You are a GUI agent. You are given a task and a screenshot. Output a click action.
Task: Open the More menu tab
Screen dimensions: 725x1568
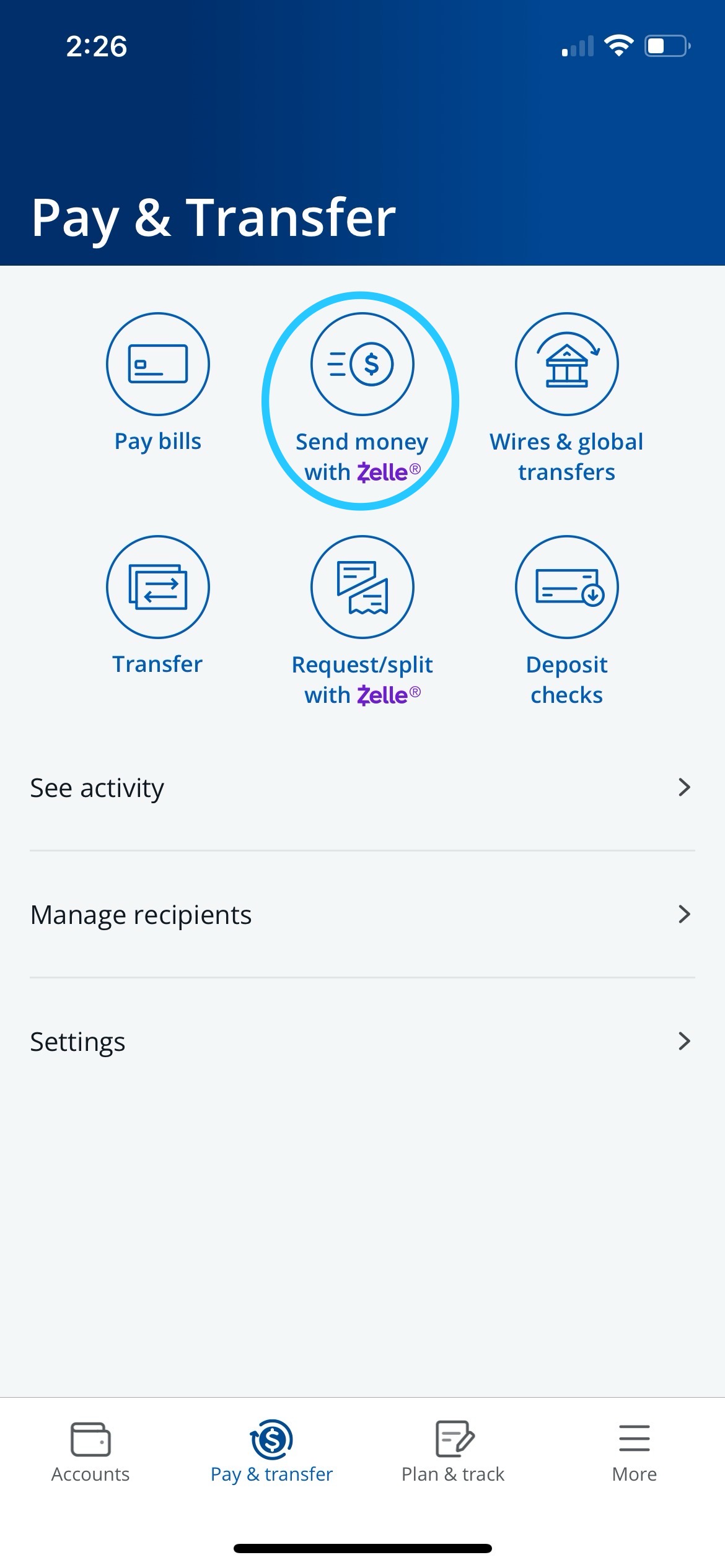(634, 1452)
